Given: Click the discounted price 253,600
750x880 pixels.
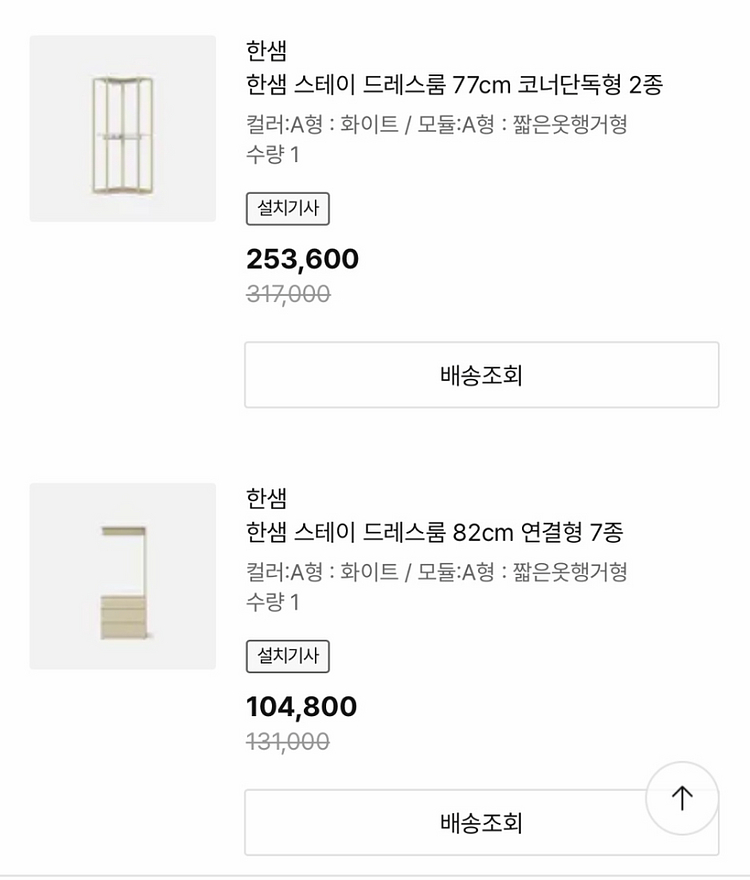Looking at the screenshot, I should [x=302, y=259].
